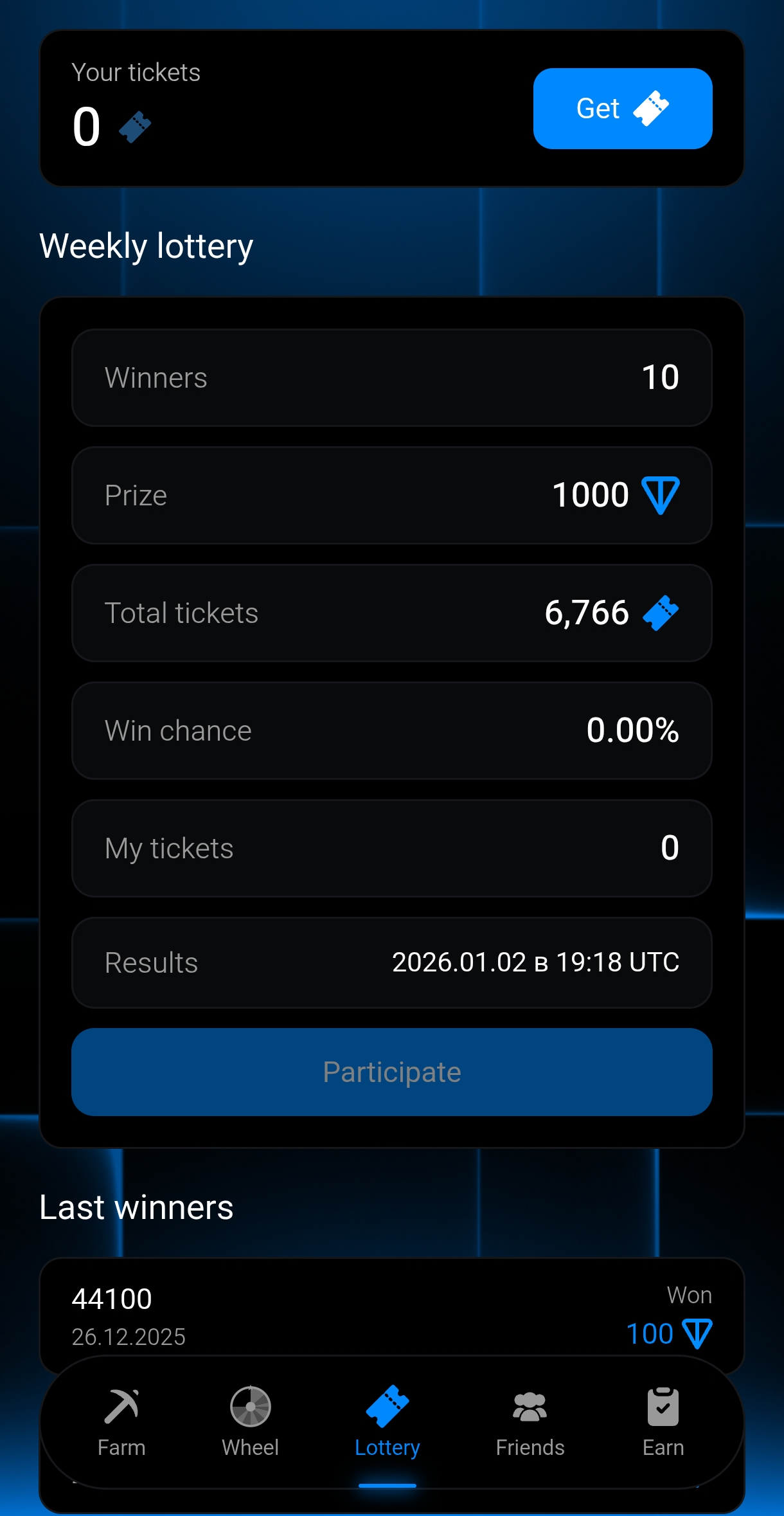
Task: Open the Wheel spinner icon
Action: point(249,1407)
